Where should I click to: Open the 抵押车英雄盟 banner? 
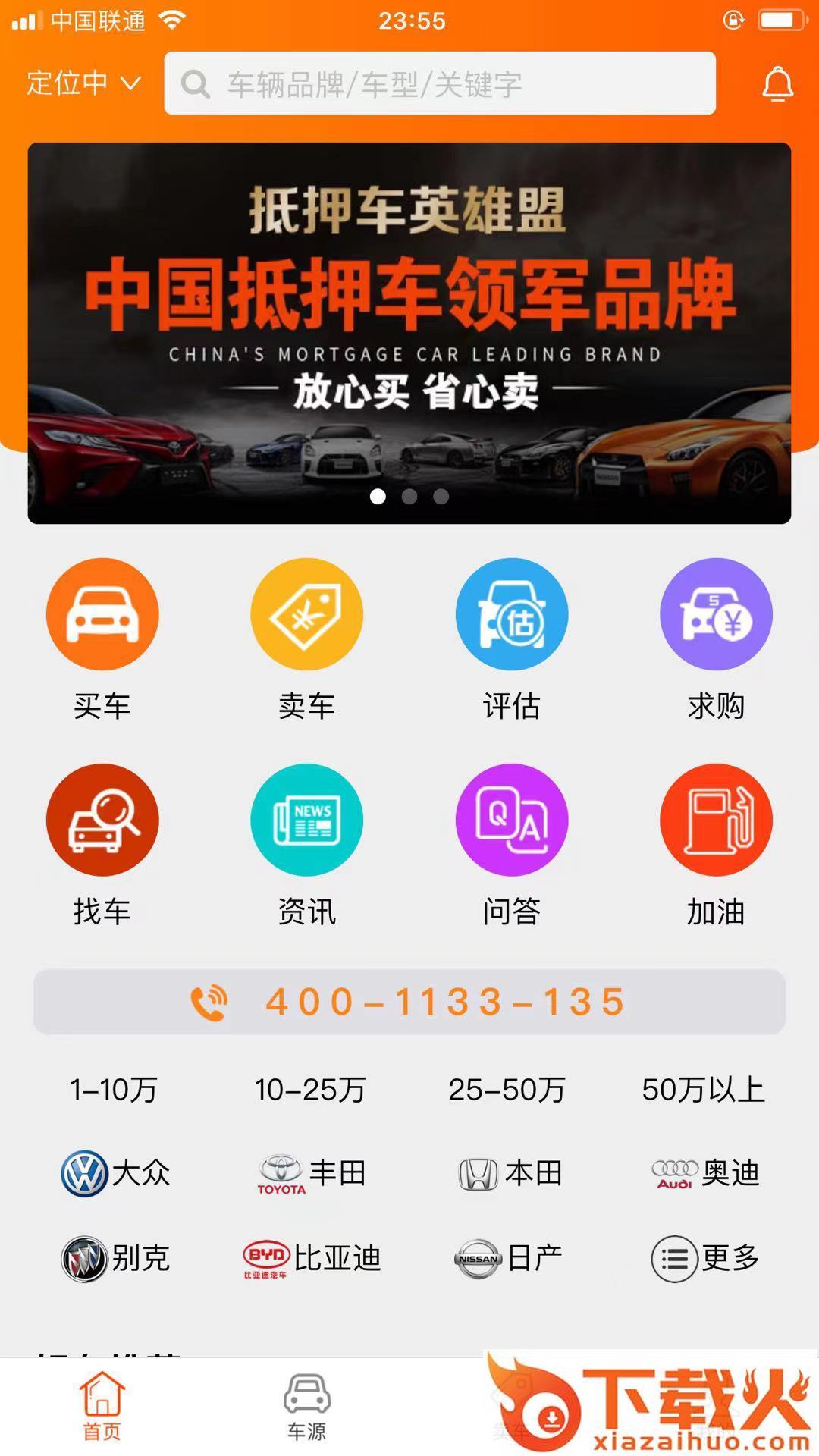(409, 333)
